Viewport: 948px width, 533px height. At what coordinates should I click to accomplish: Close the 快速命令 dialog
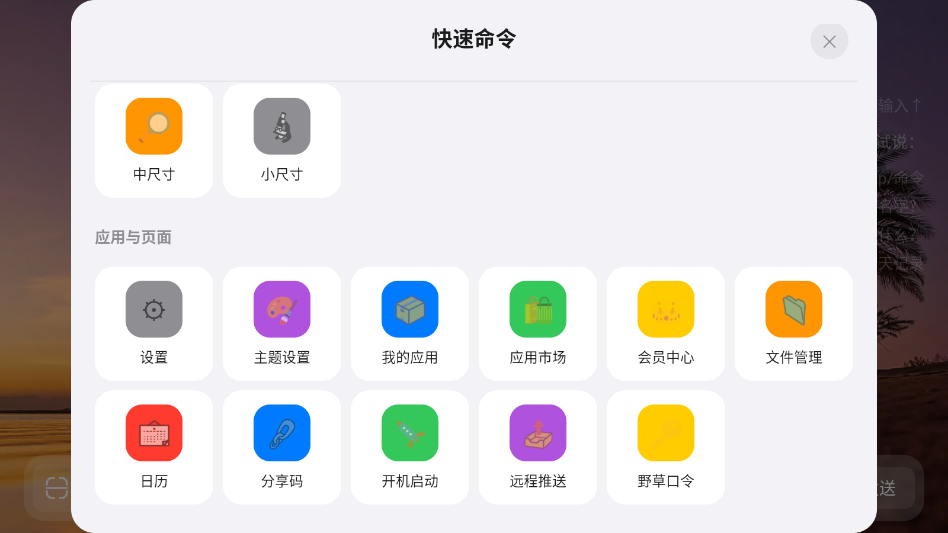pos(829,41)
